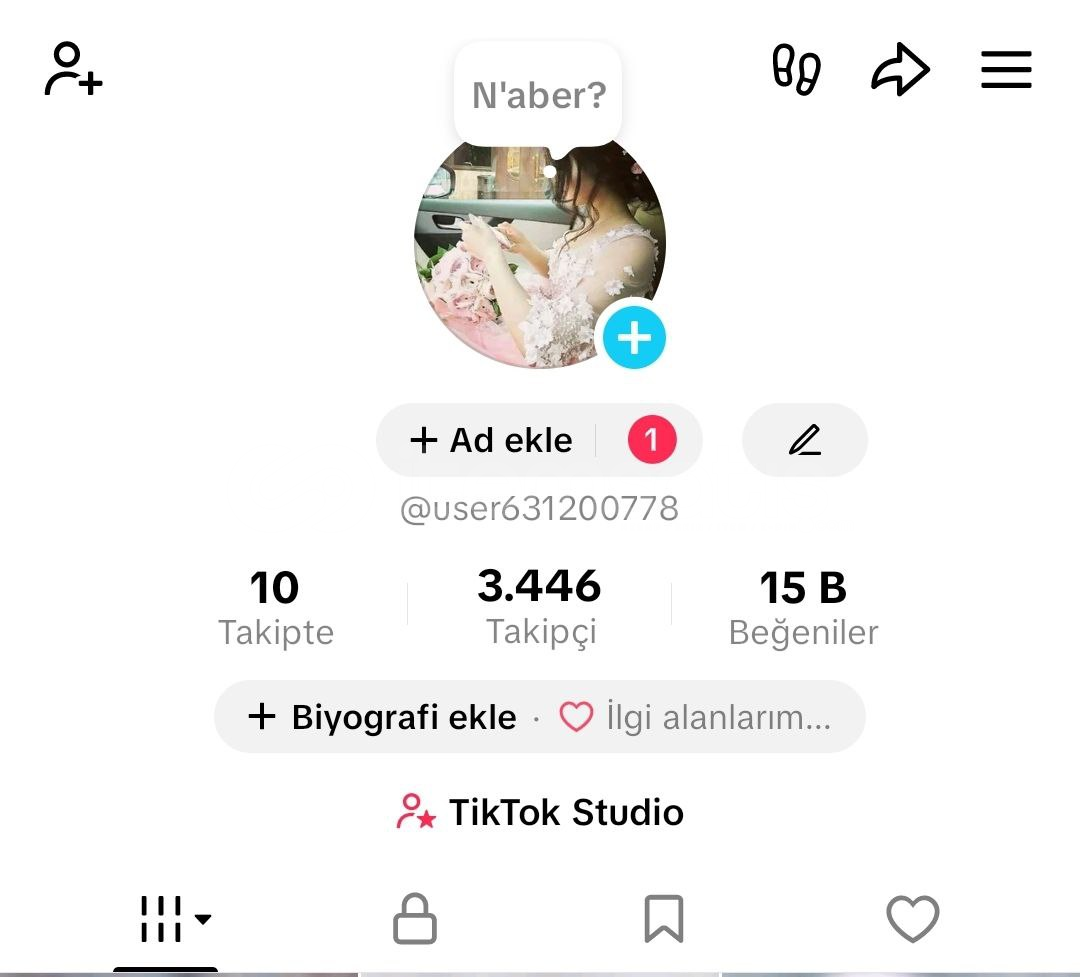1080x977 pixels.
Task: Open the add friends icon
Action: coord(73,70)
